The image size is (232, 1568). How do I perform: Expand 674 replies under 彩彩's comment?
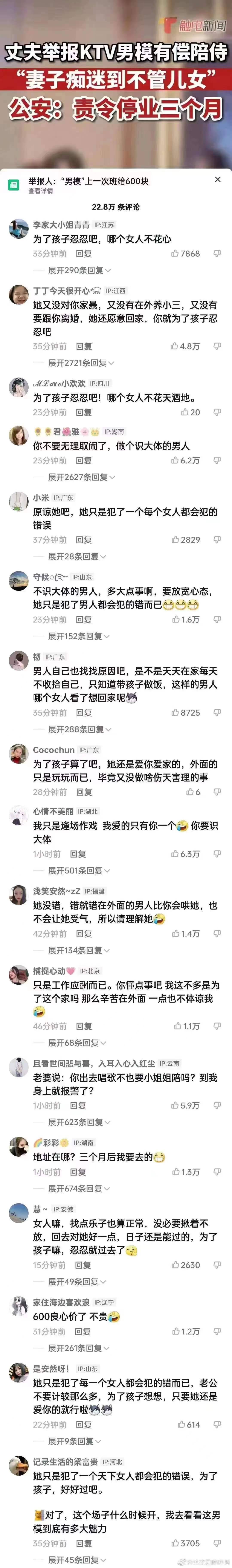click(79, 1189)
